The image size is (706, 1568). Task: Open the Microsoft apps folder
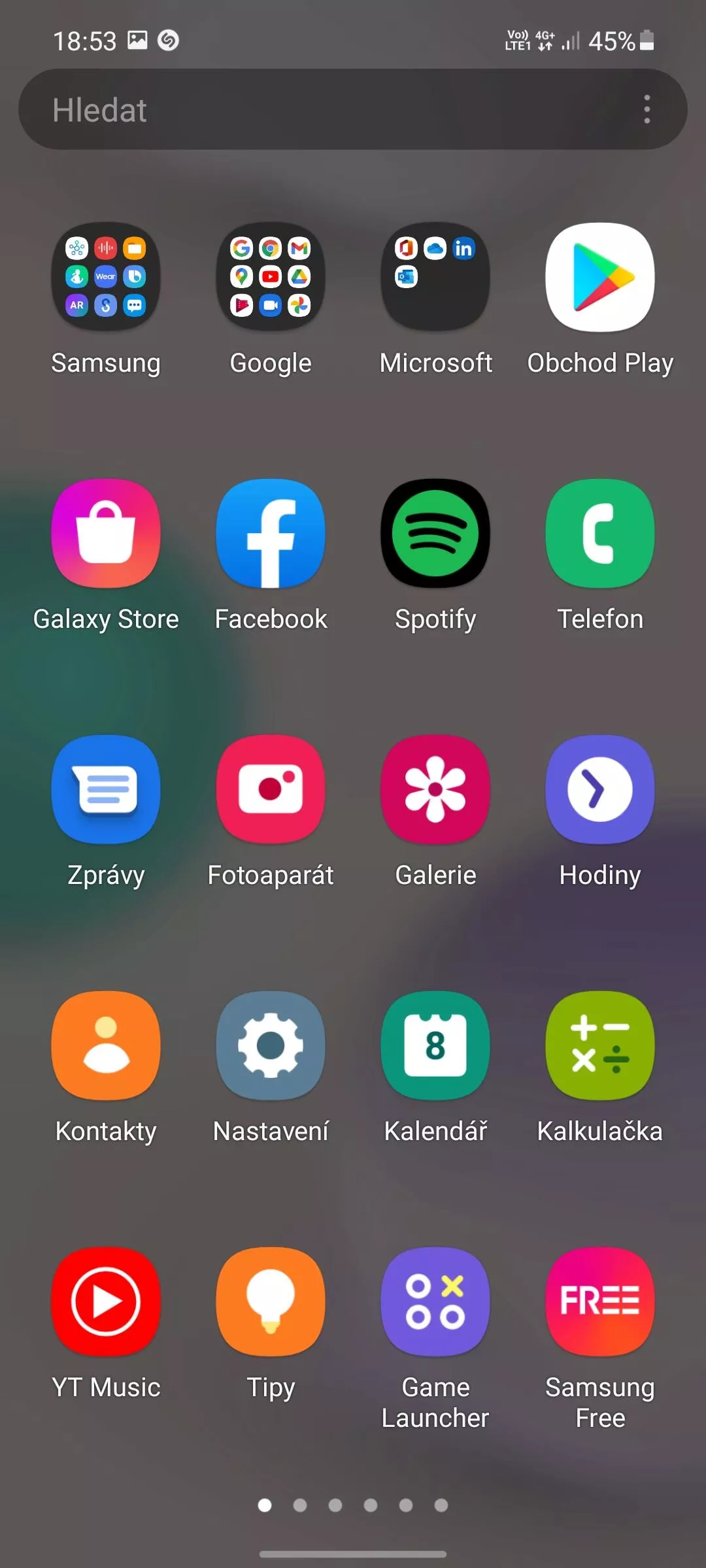(x=435, y=277)
